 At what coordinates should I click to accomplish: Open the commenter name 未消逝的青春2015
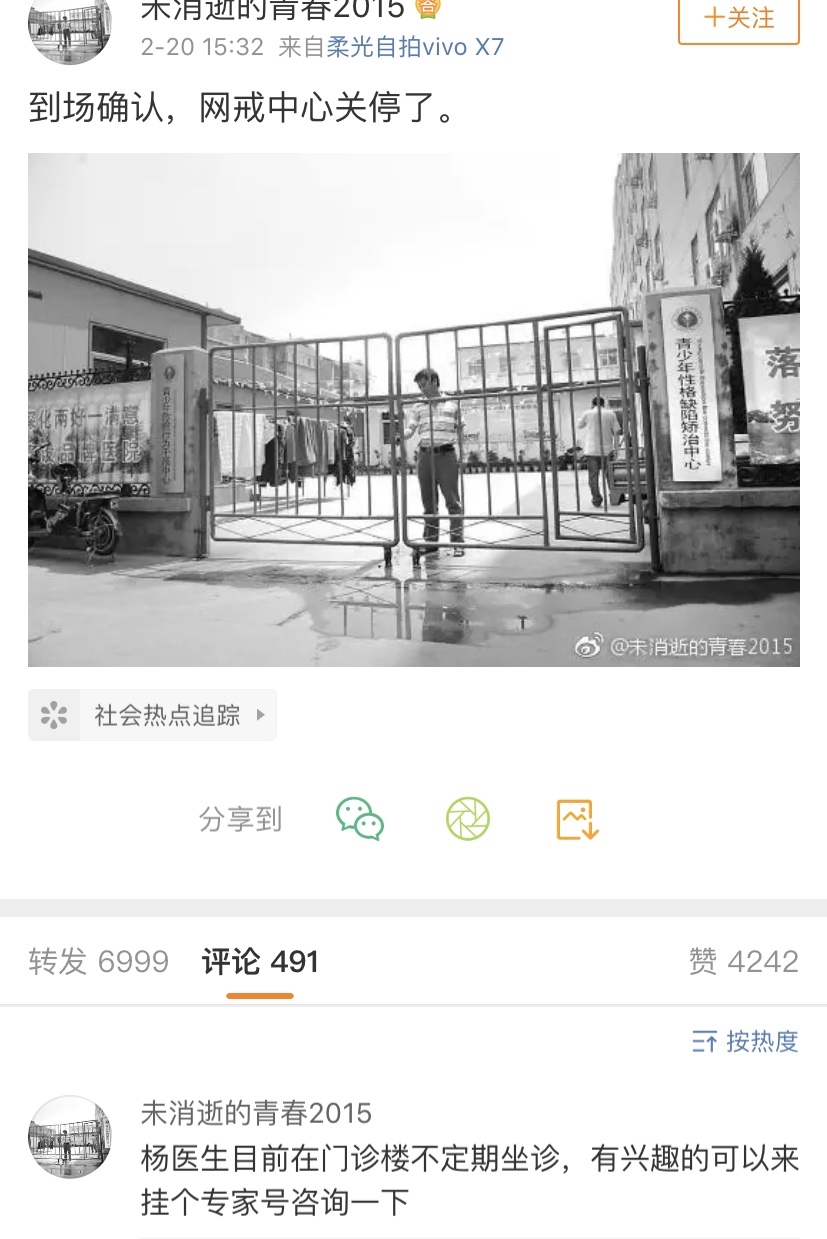pyautogui.click(x=258, y=1114)
